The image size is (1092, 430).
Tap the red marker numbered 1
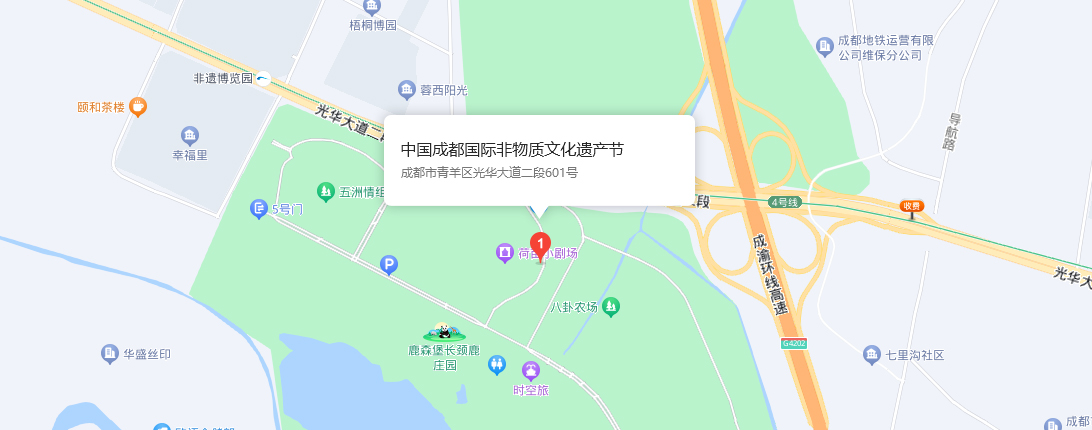pyautogui.click(x=540, y=245)
